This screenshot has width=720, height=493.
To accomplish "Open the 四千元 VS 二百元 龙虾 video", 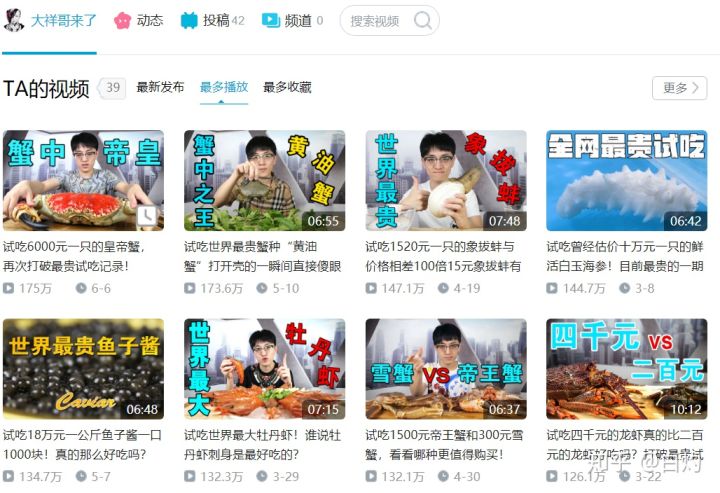I will tap(626, 369).
